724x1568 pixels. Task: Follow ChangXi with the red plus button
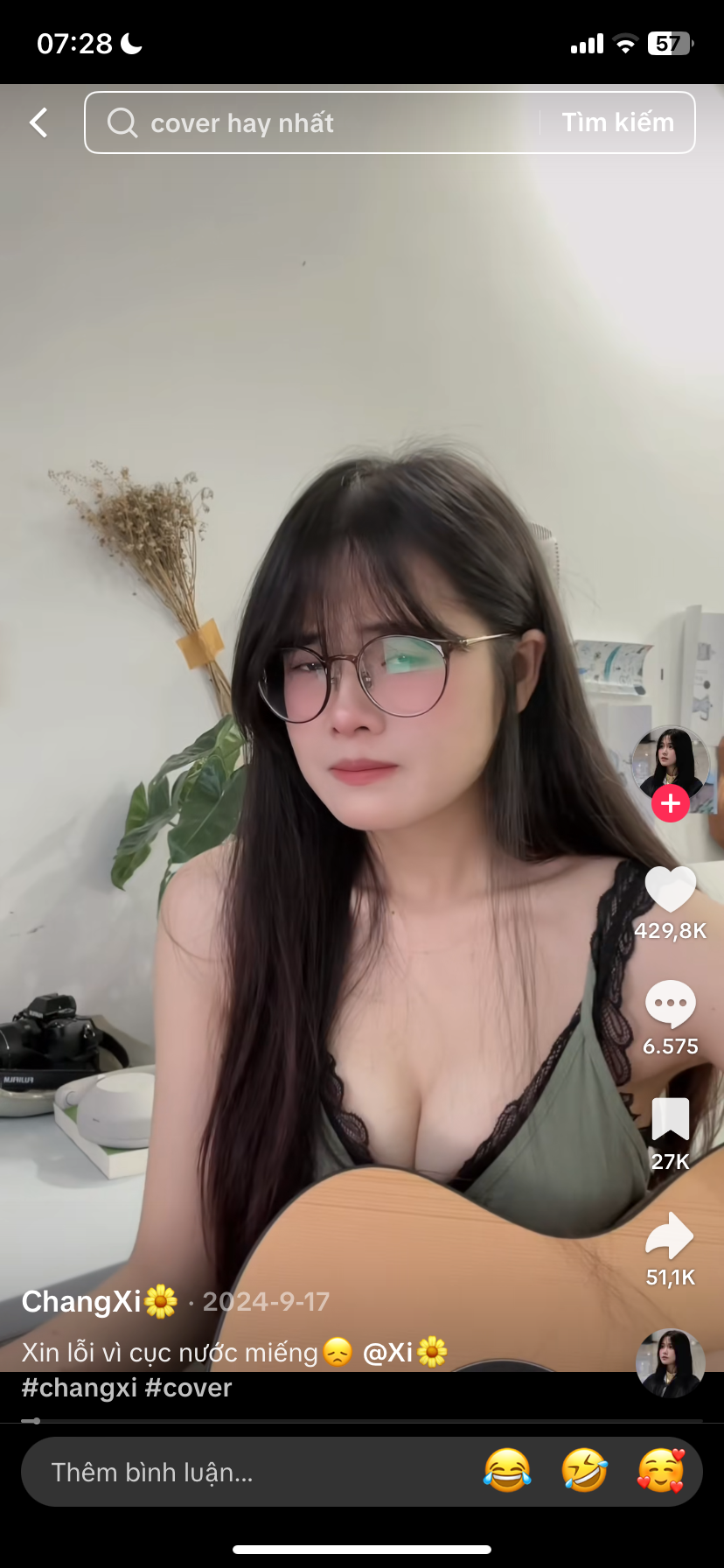(x=671, y=803)
